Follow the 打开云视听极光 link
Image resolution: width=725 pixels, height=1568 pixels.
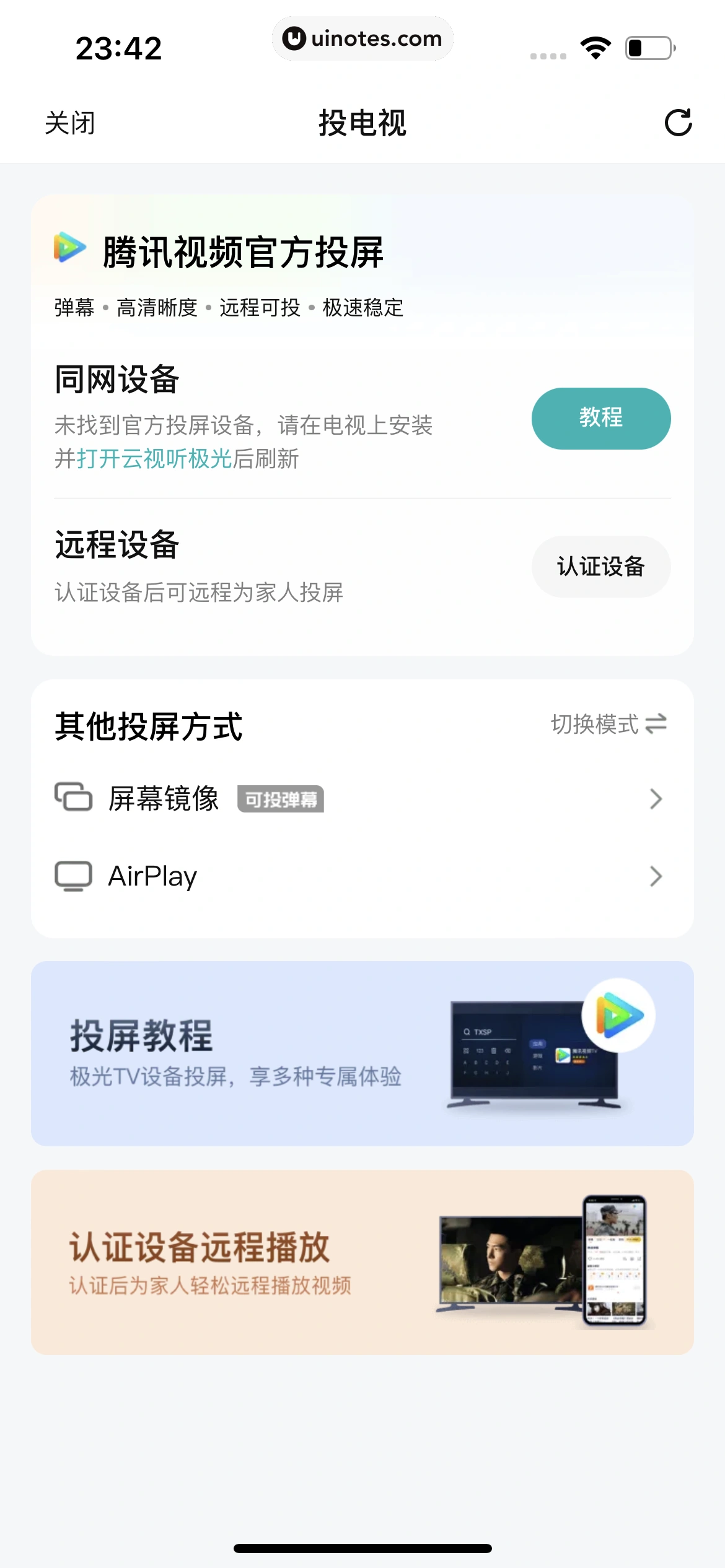pyautogui.click(x=154, y=460)
